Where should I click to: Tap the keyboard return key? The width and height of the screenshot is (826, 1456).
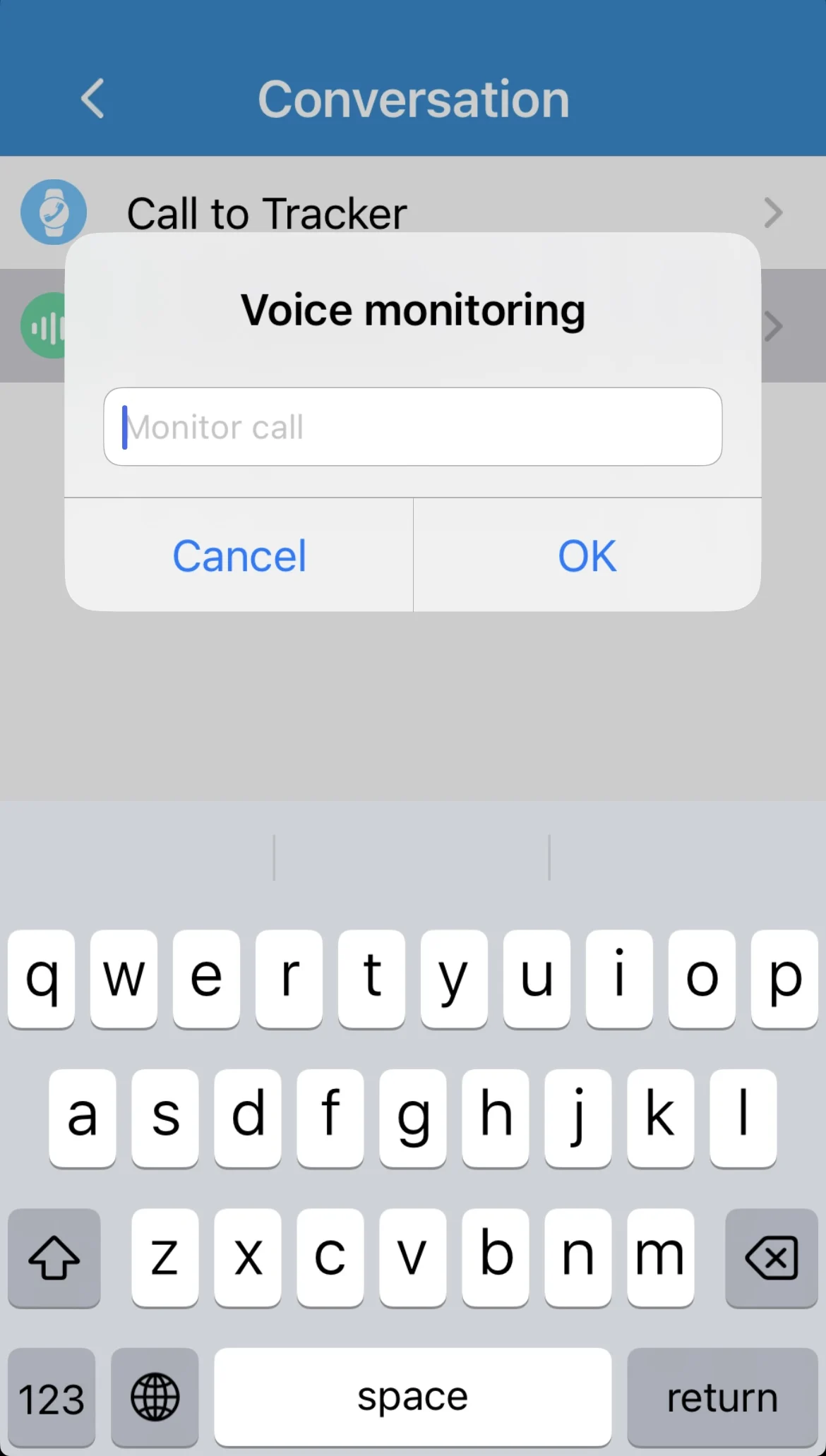point(722,1397)
